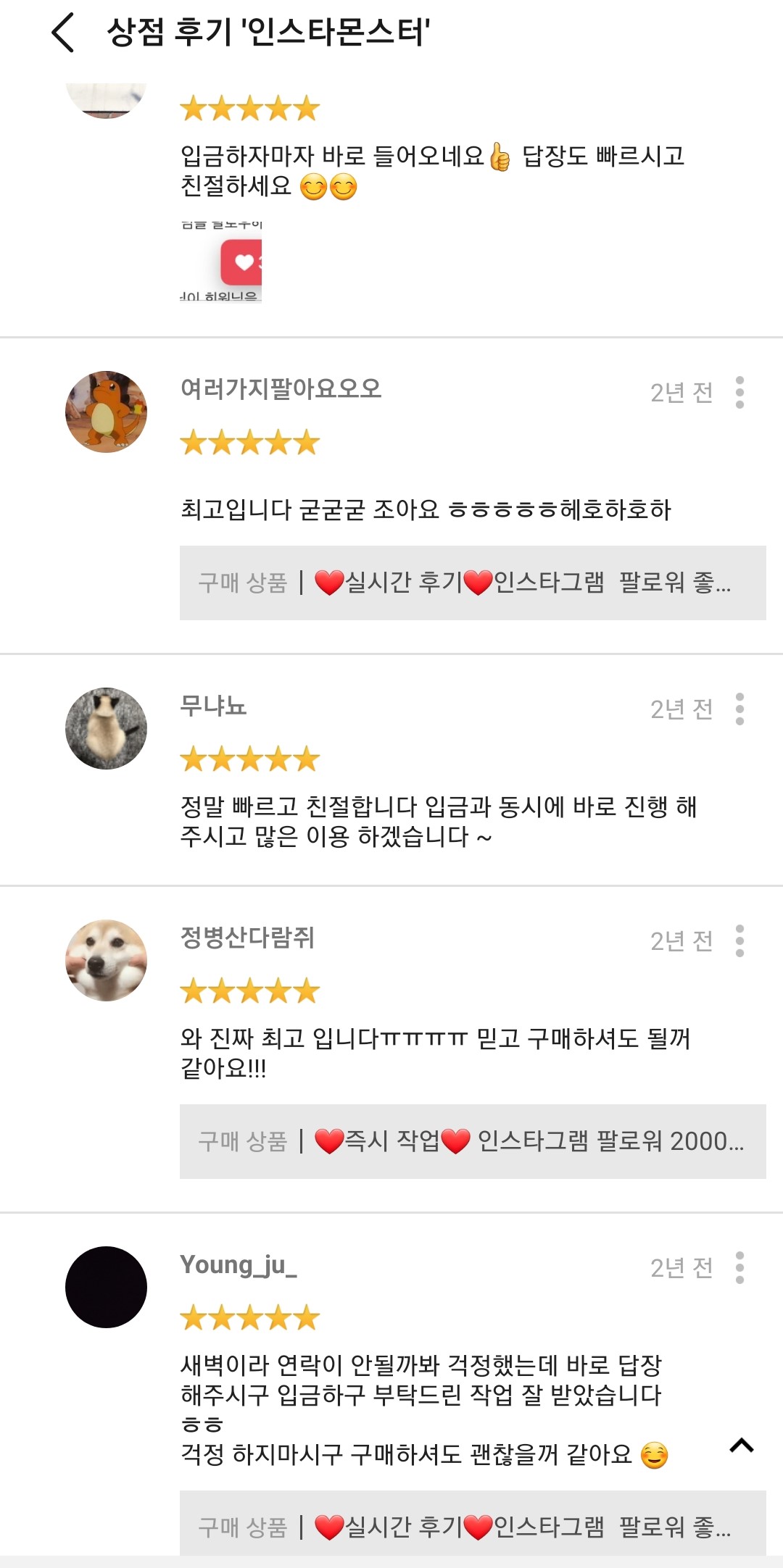
Task: Open options menu for Young_ju_'s review
Action: coord(739,1267)
